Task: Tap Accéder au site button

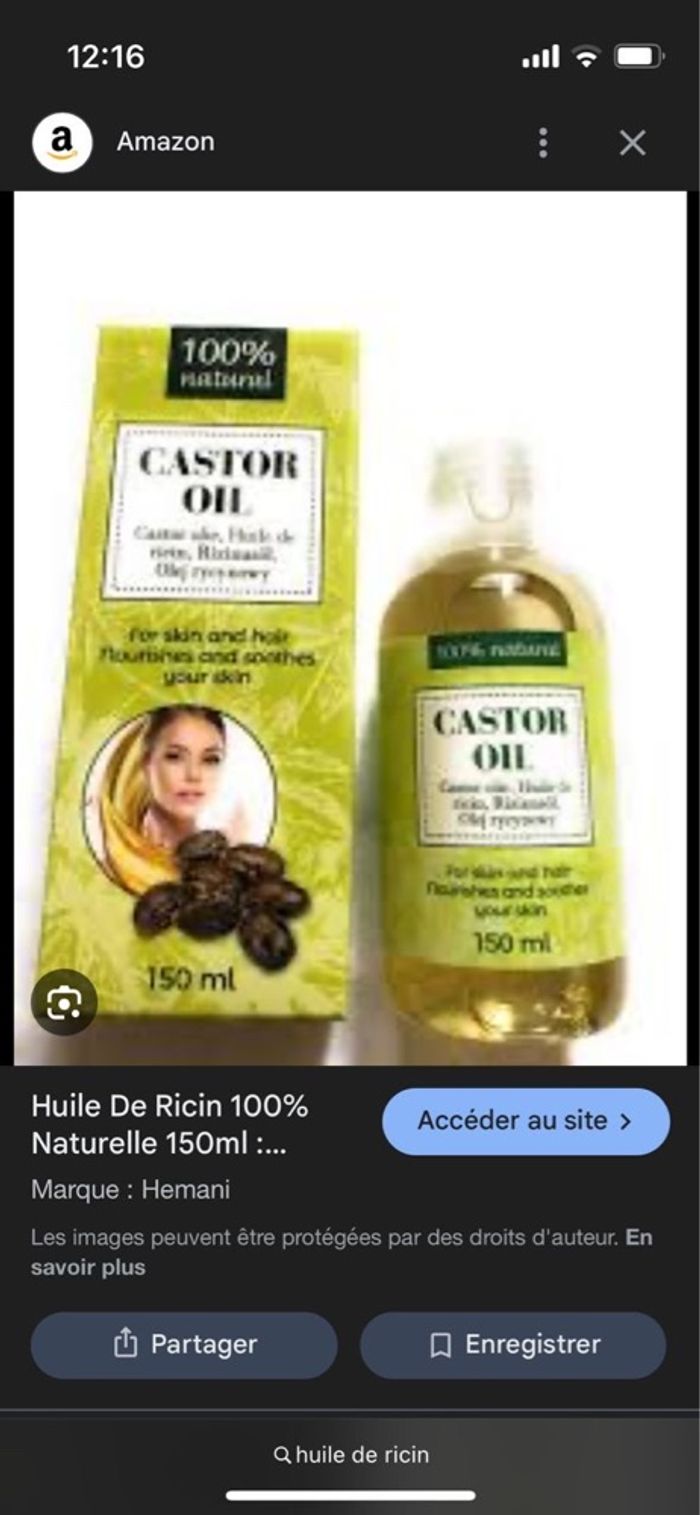Action: tap(525, 1121)
